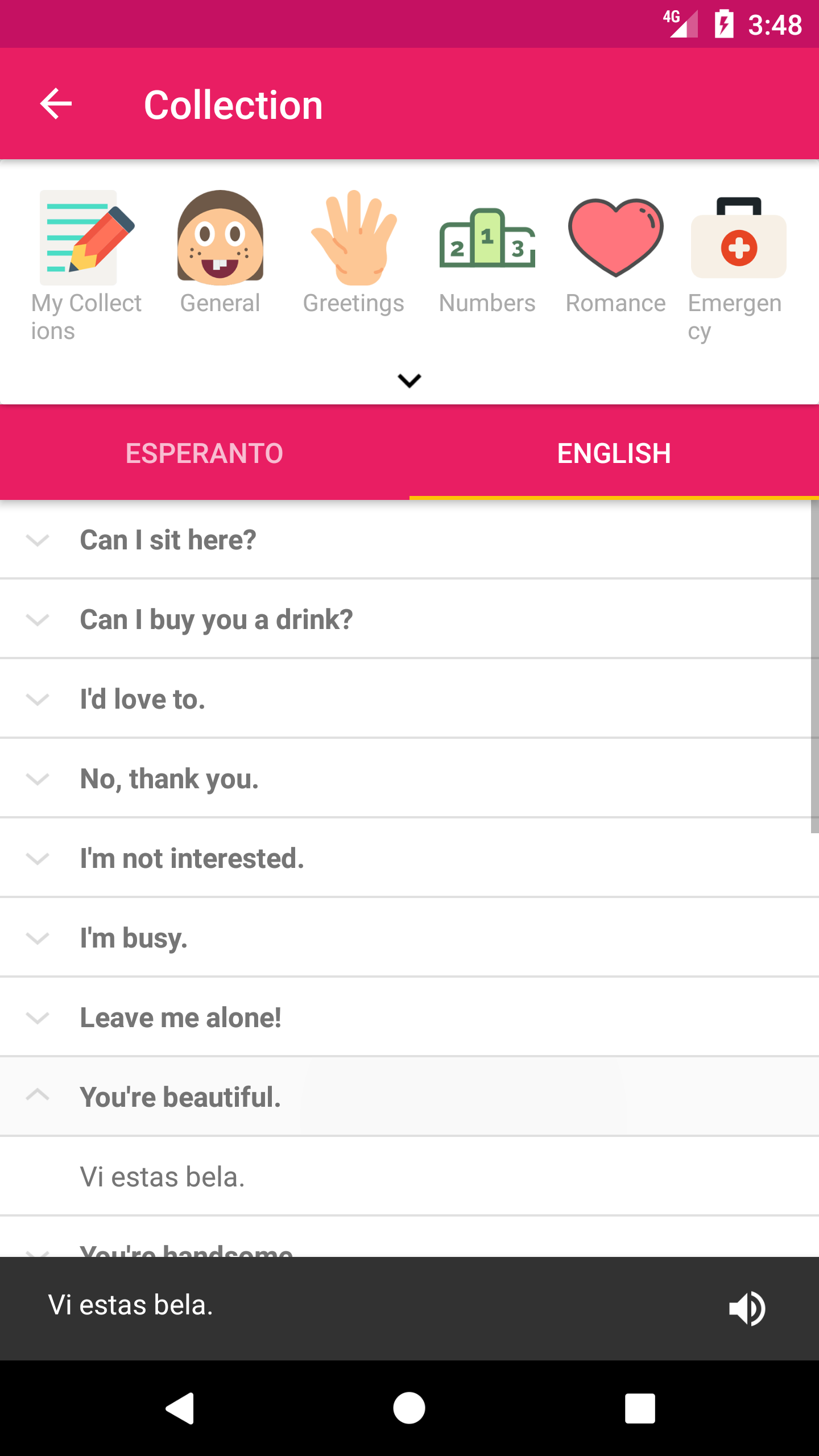The image size is (819, 1456).
Task: Choose the Numbers category
Action: pyautogui.click(x=487, y=253)
